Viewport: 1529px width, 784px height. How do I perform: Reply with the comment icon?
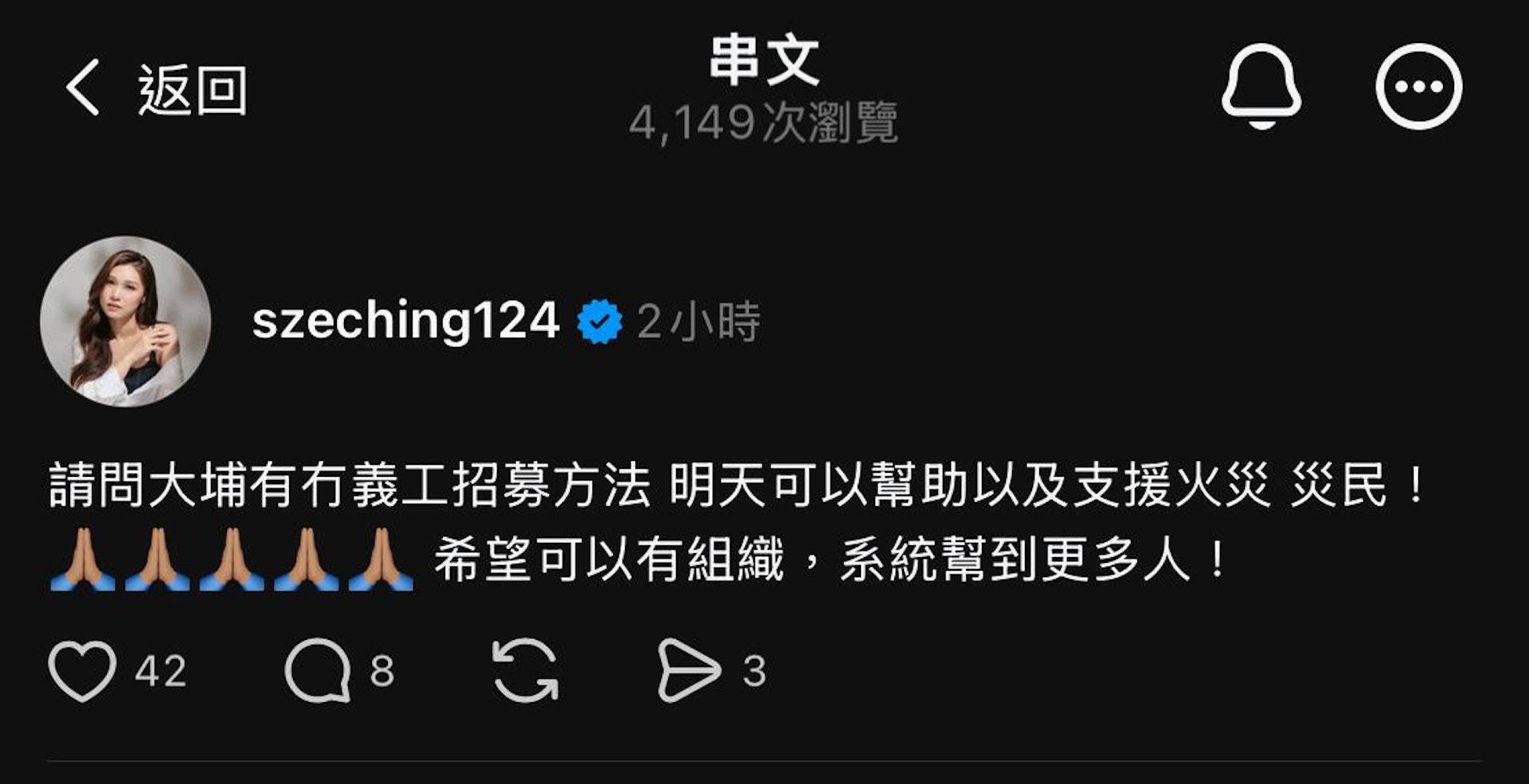click(318, 671)
